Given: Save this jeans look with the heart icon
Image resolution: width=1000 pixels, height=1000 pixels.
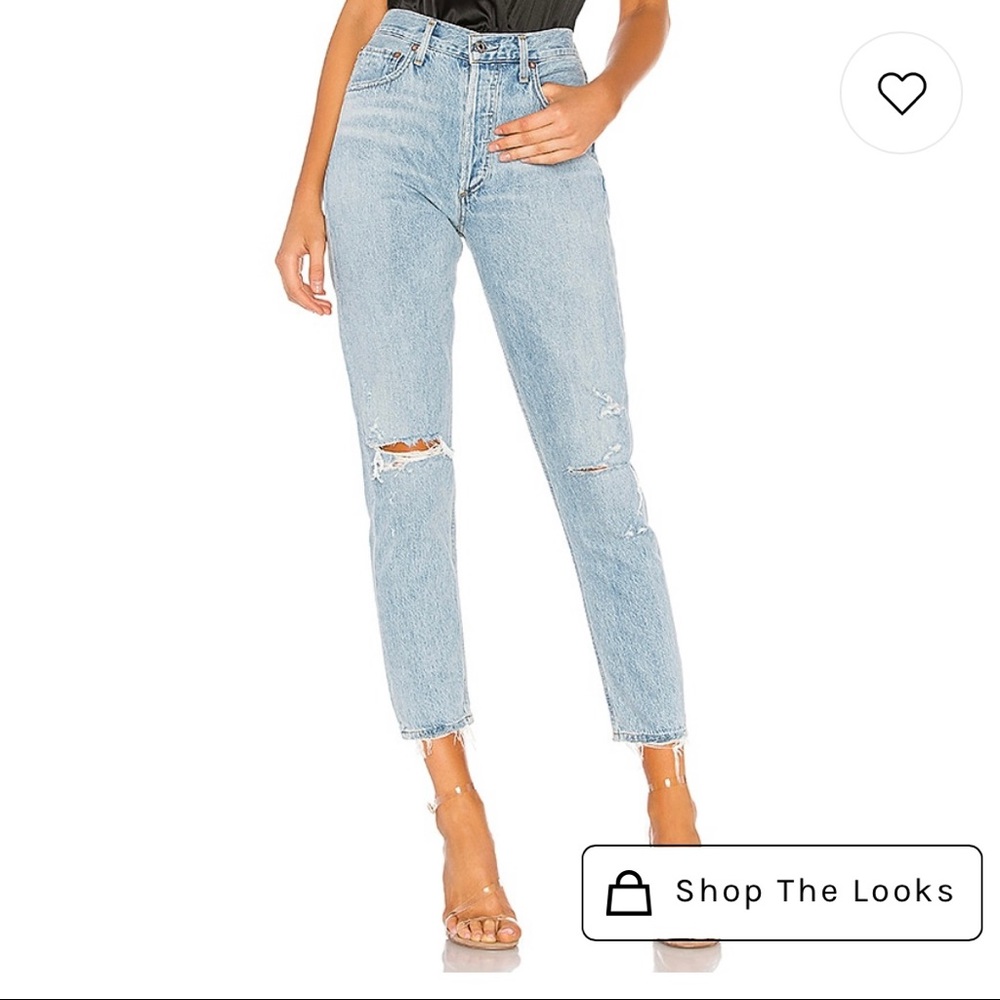Looking at the screenshot, I should click(901, 93).
